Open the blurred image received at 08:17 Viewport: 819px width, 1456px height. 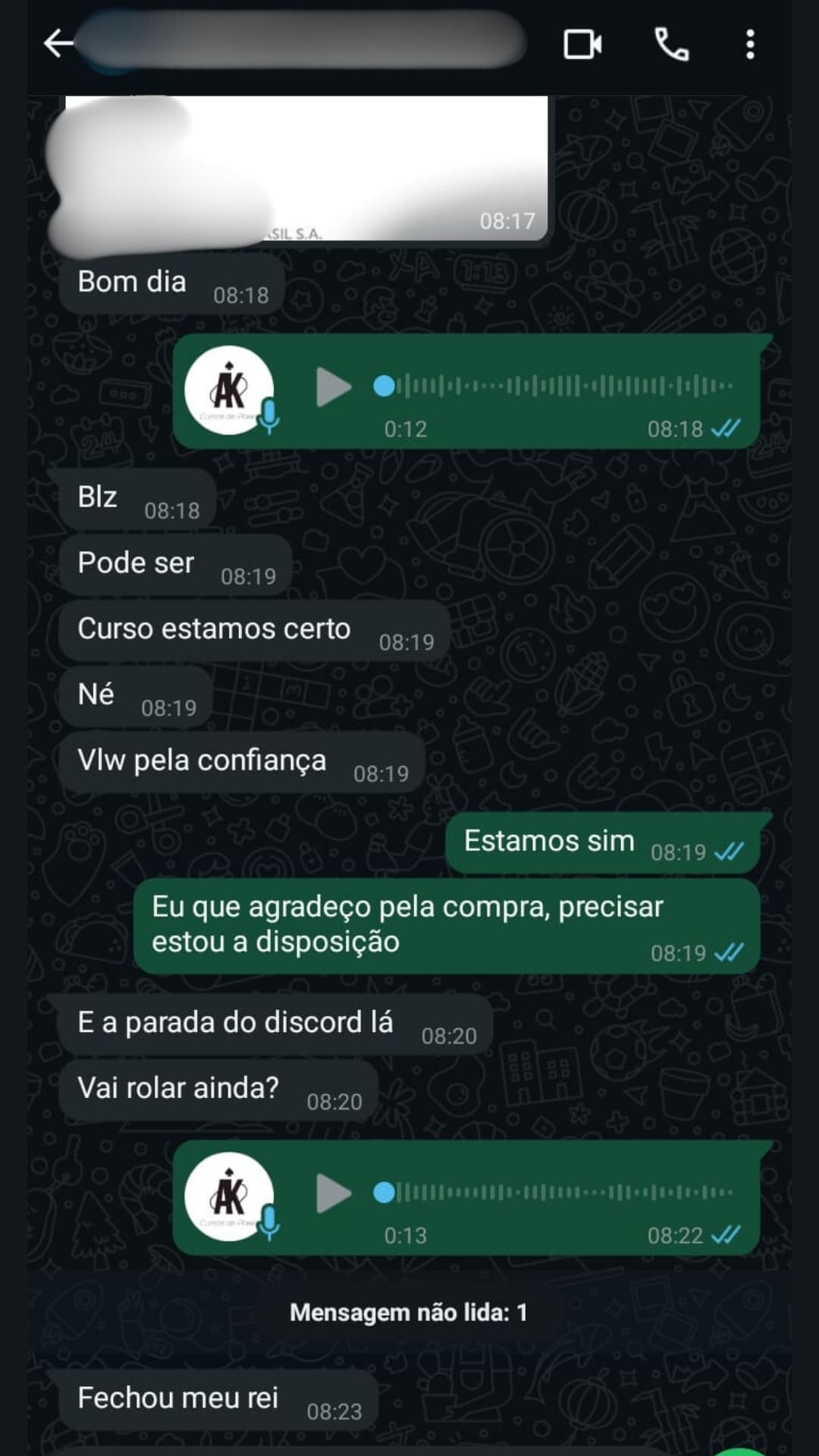303,167
